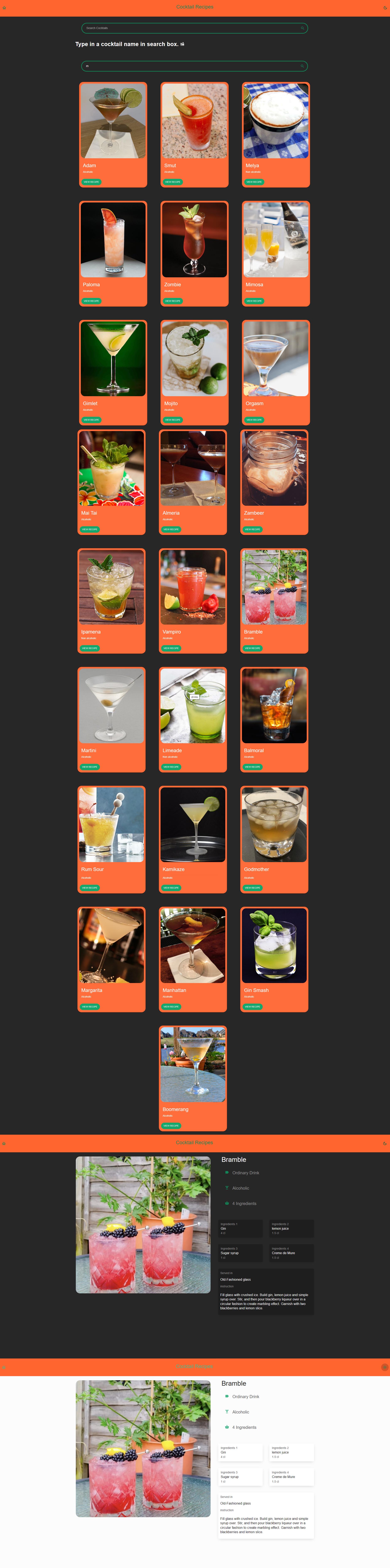The width and height of the screenshot is (390, 1568).
Task: View recipe for Melya
Action: pyautogui.click(x=254, y=182)
